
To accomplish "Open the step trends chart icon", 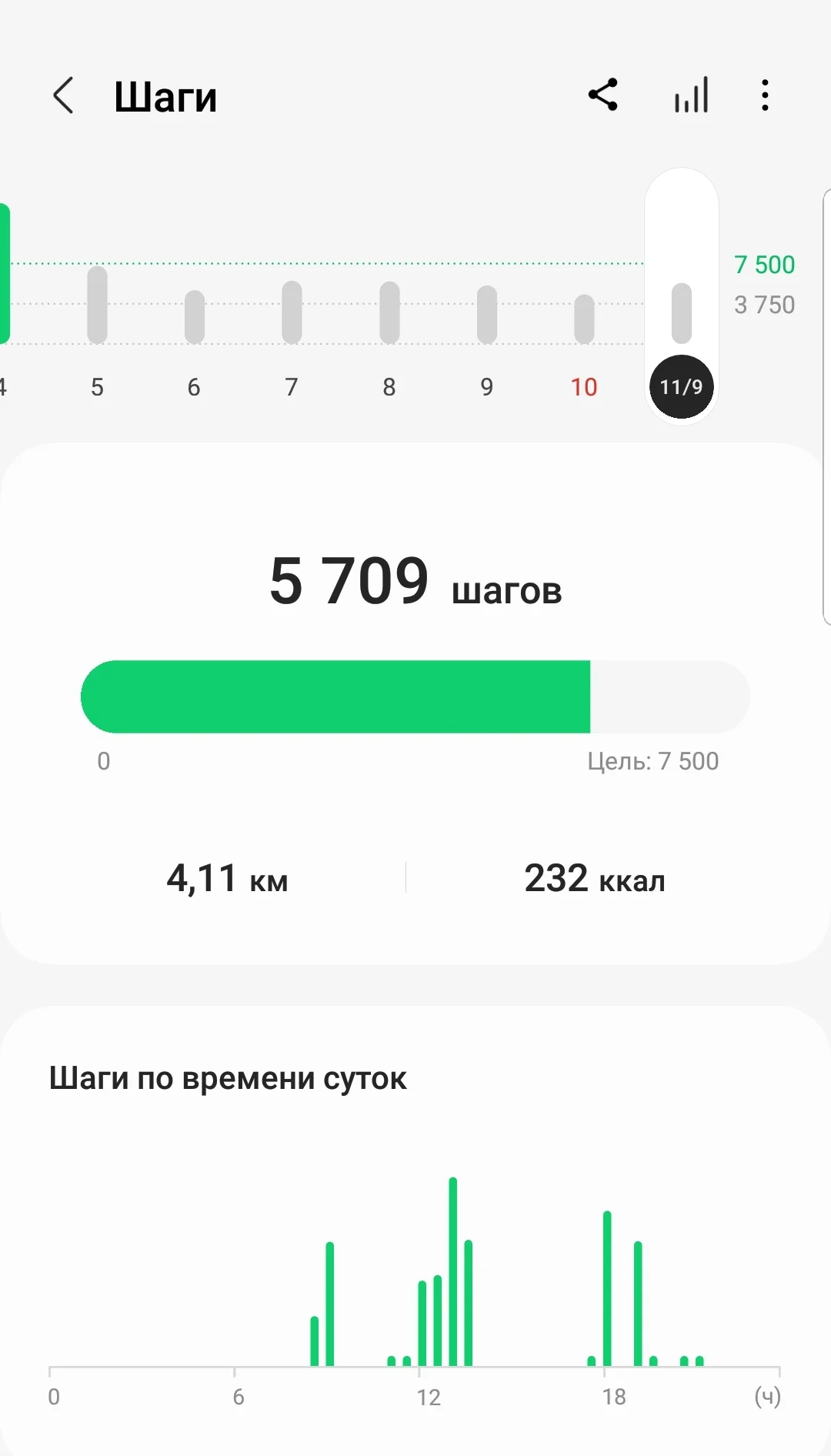I will pos(691,95).
